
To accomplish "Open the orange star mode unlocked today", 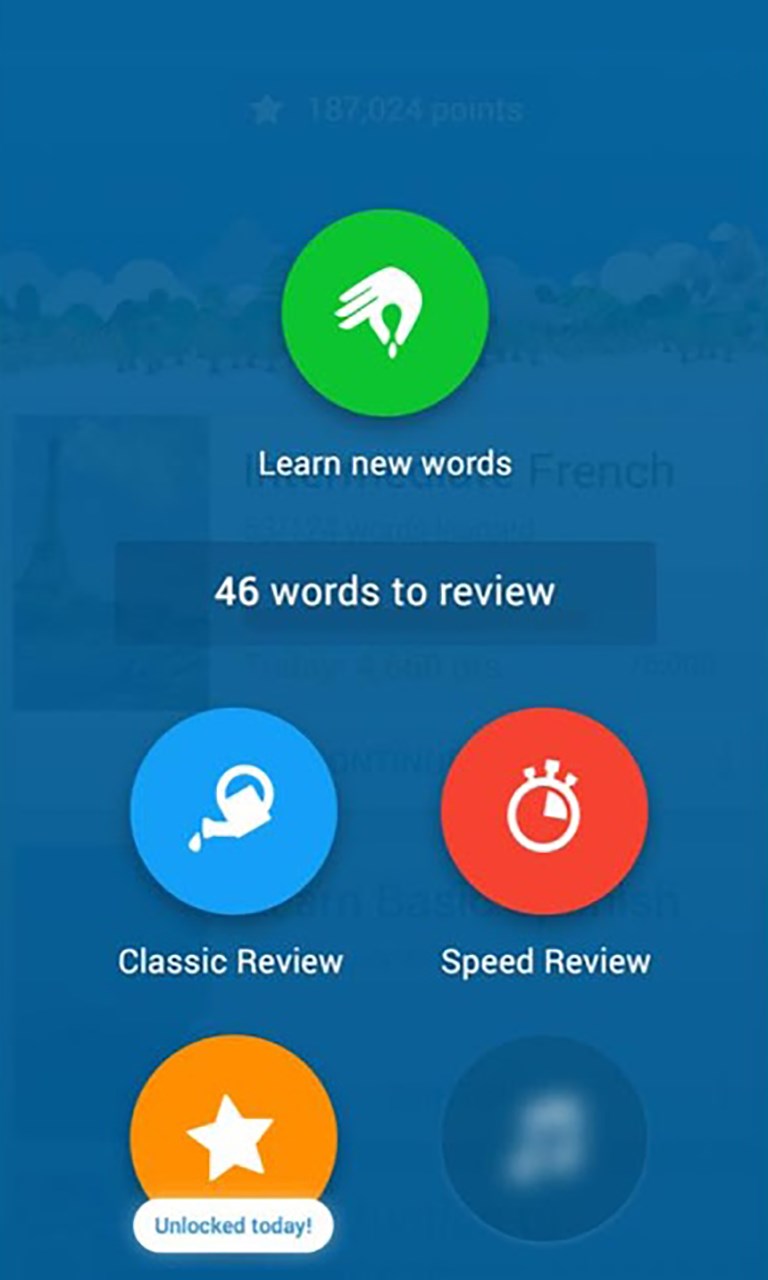I will click(x=233, y=1135).
